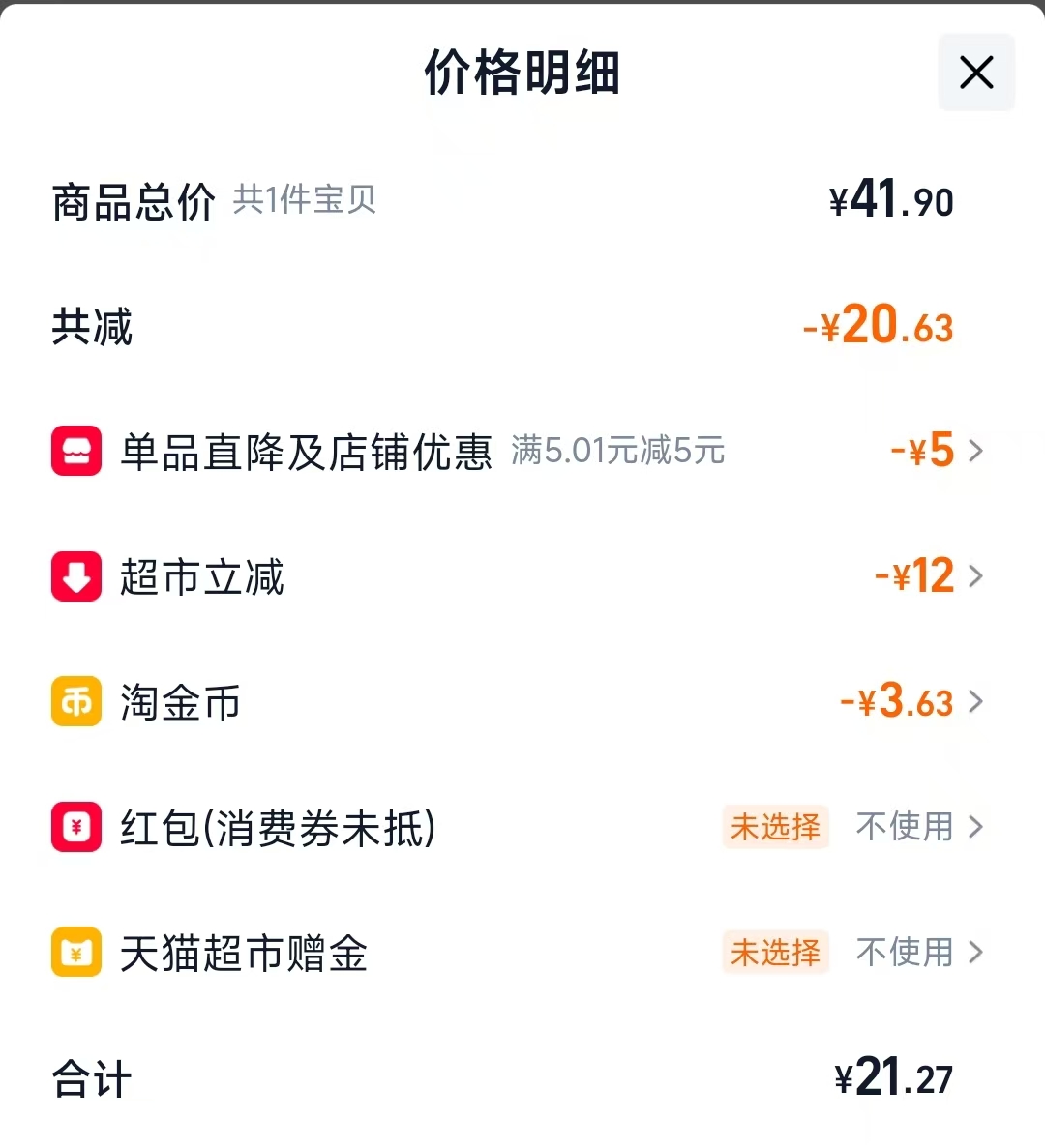The width and height of the screenshot is (1045, 1148).
Task: Click the red down-arrow icon for 超市立减
Action: point(75,576)
